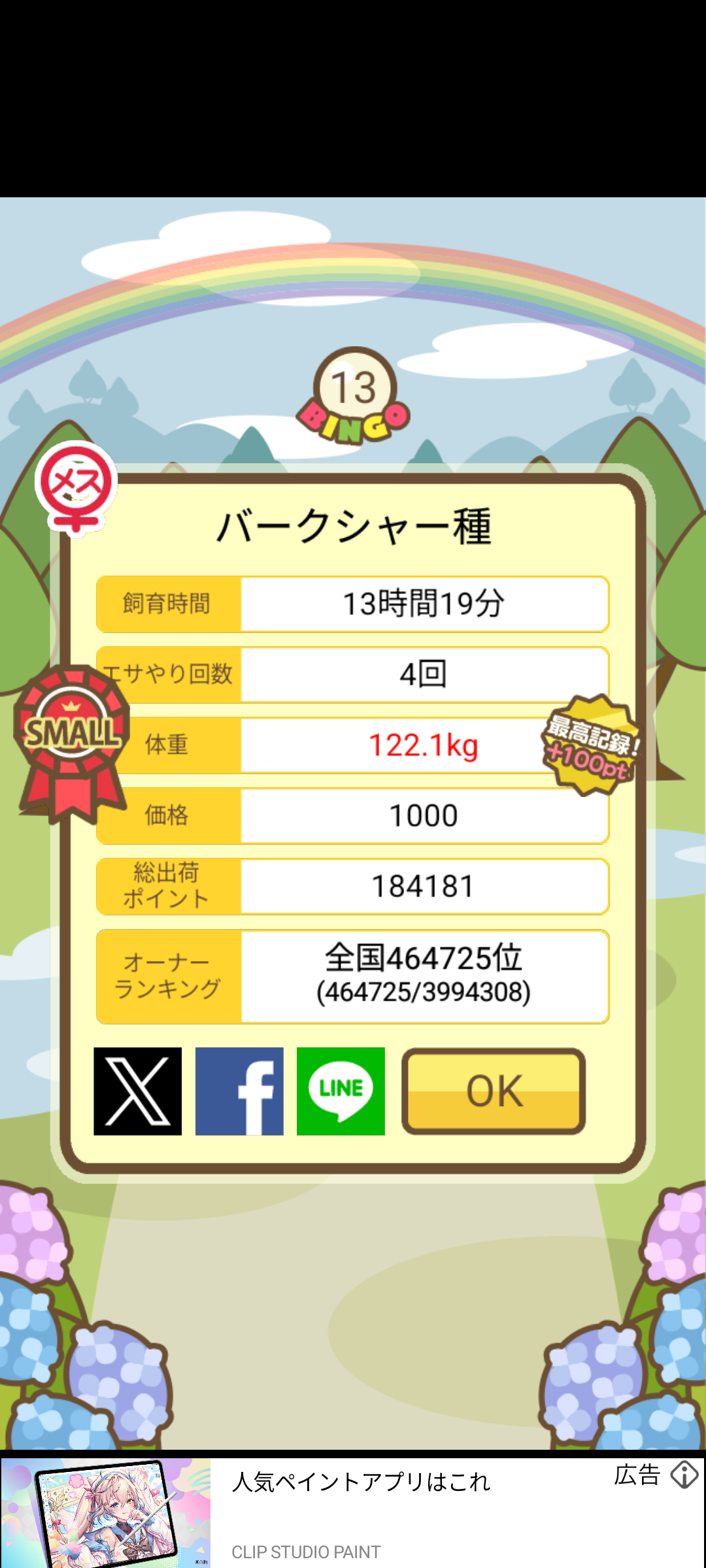Share the result via LINE
706x1568 pixels.
(341, 1091)
